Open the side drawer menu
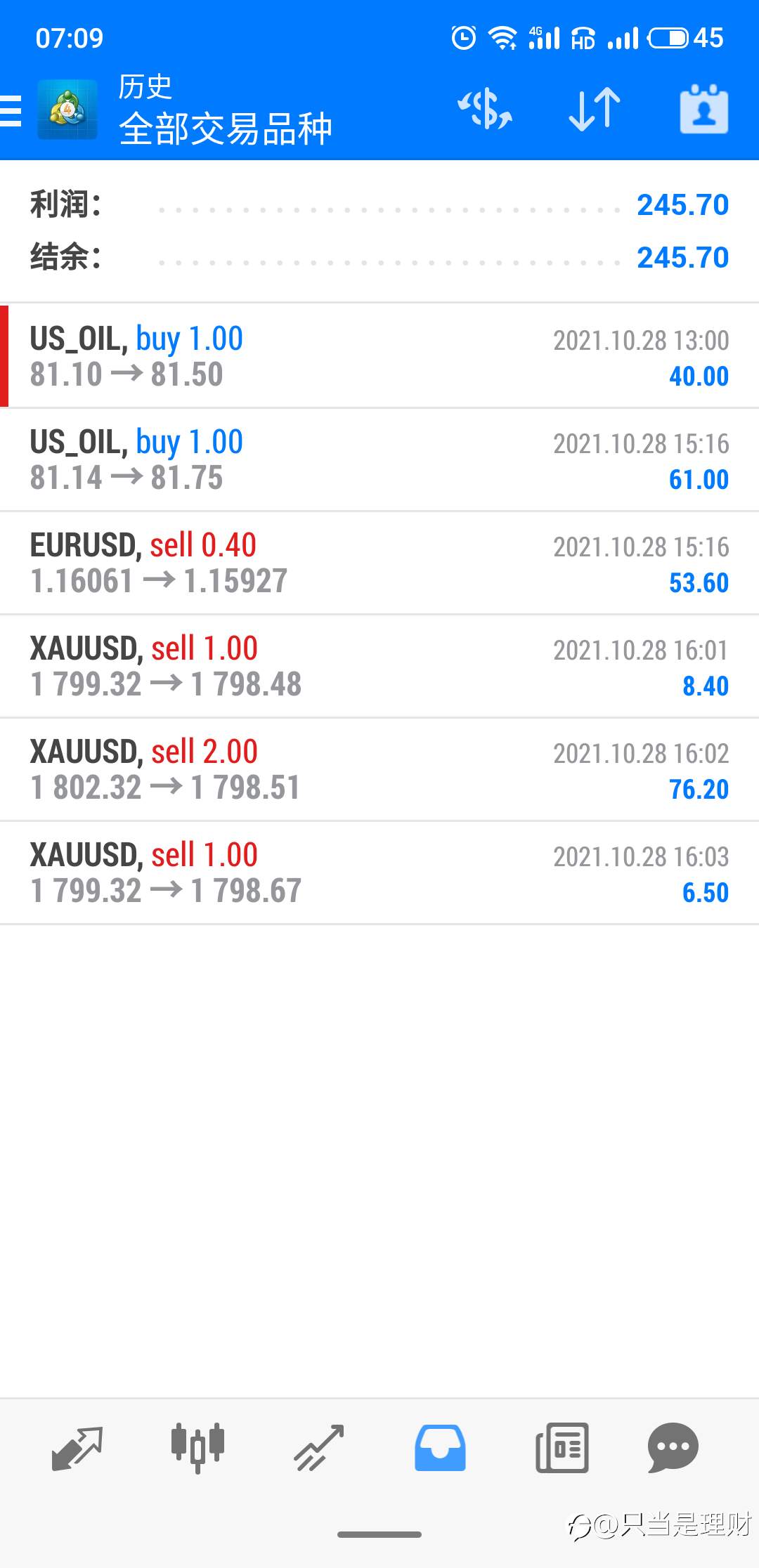Screen dimensions: 759x1568 coord(11,110)
